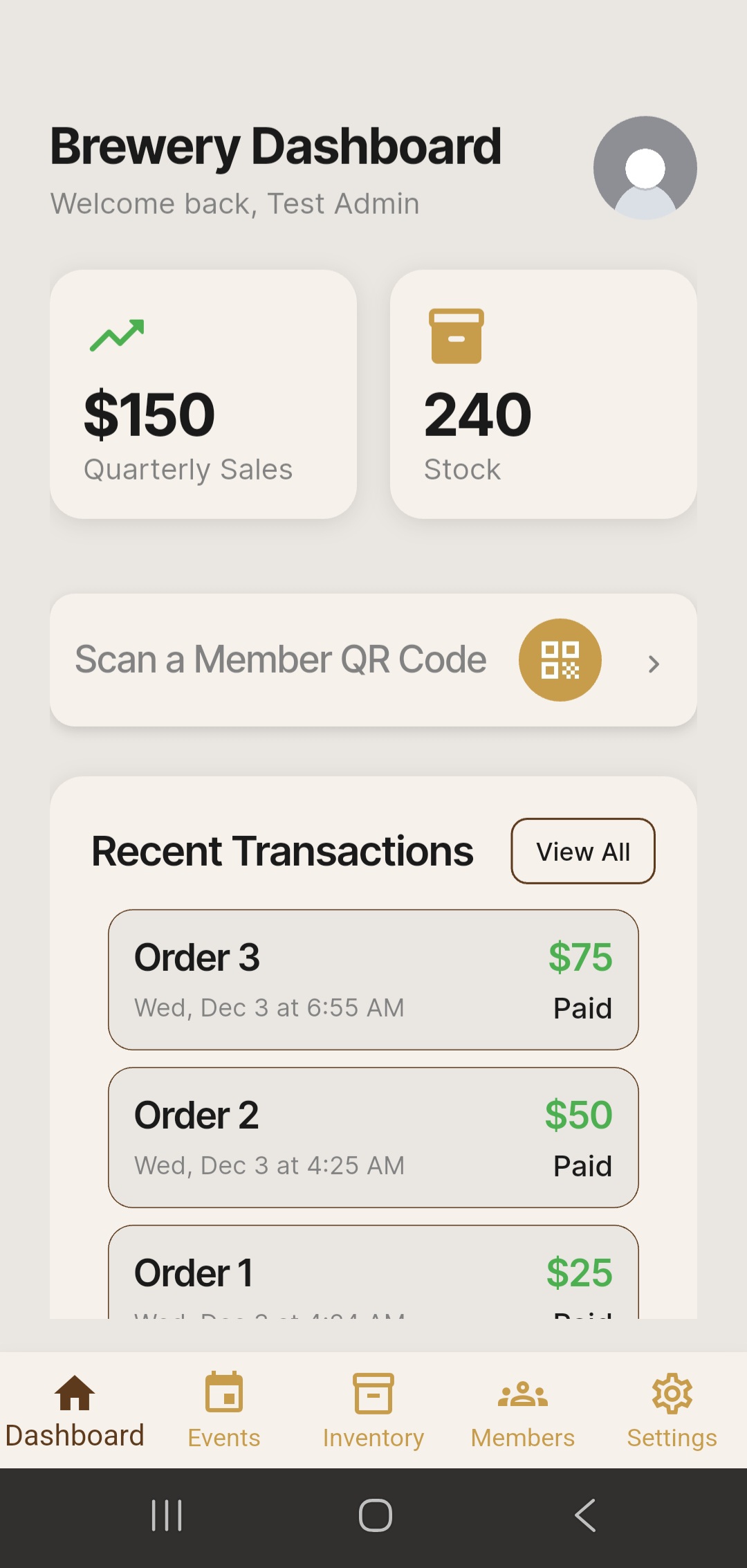Expand the Scan Member QR Code chevron
Screen dimensions: 747x1568
pyautogui.click(x=654, y=663)
